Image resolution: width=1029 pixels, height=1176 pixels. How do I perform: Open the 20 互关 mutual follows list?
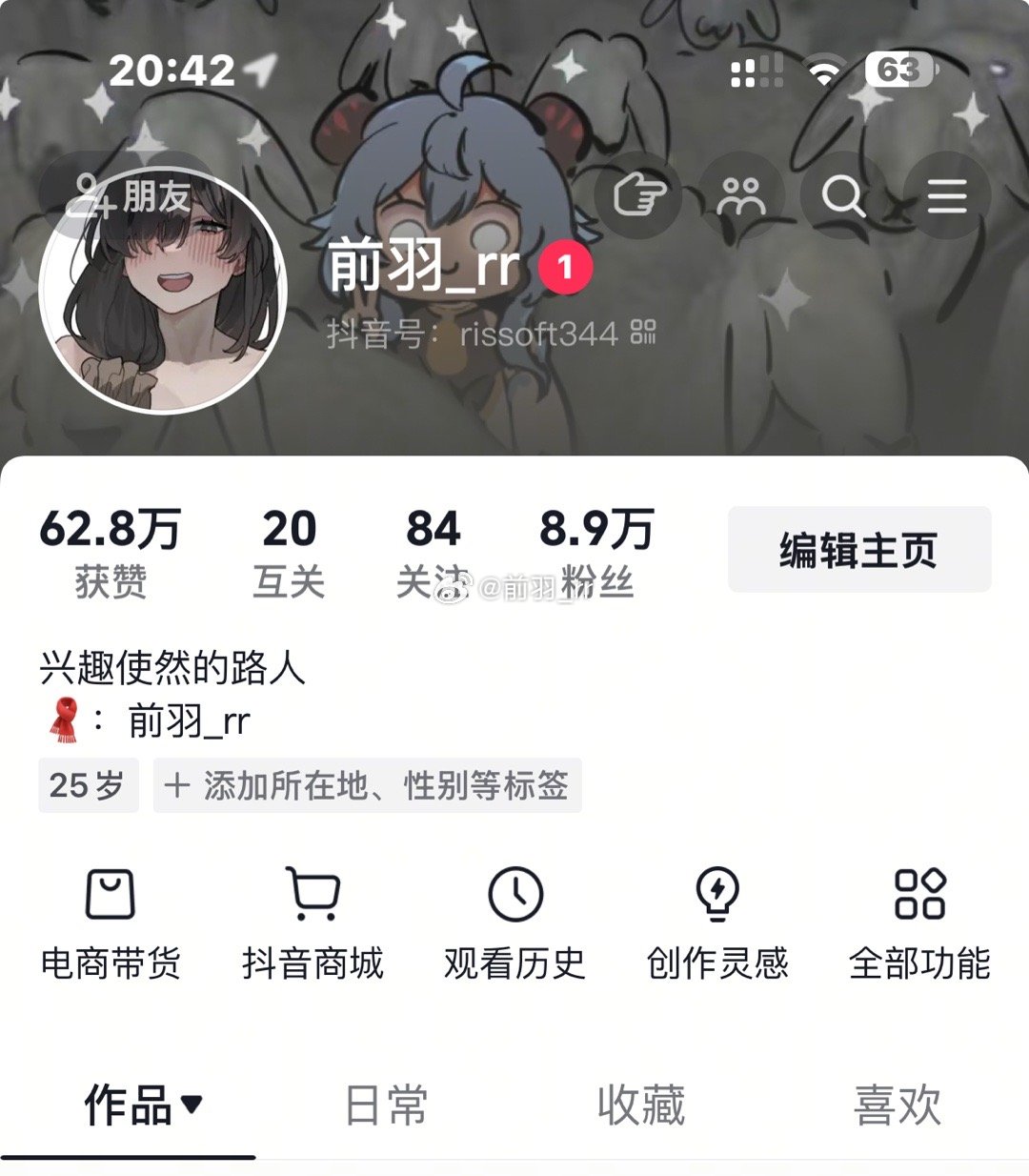coord(289,552)
